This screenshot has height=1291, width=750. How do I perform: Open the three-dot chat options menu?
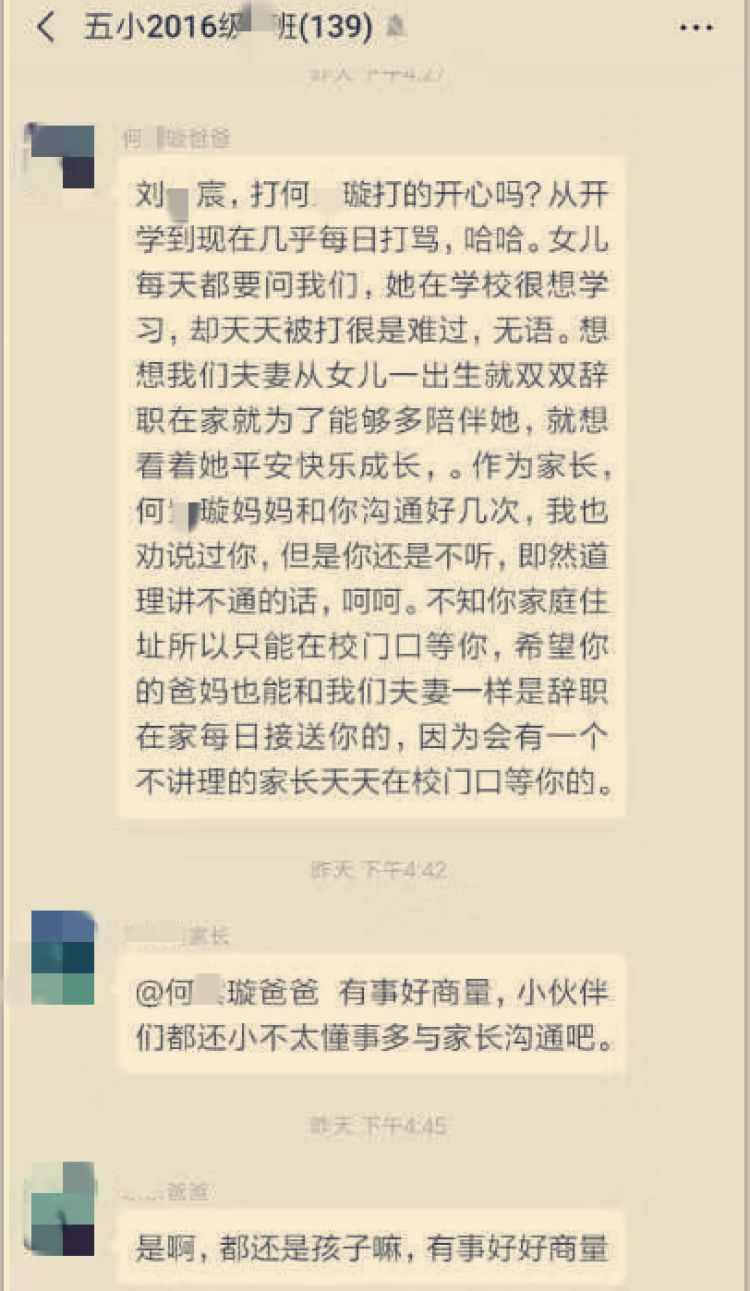(696, 28)
